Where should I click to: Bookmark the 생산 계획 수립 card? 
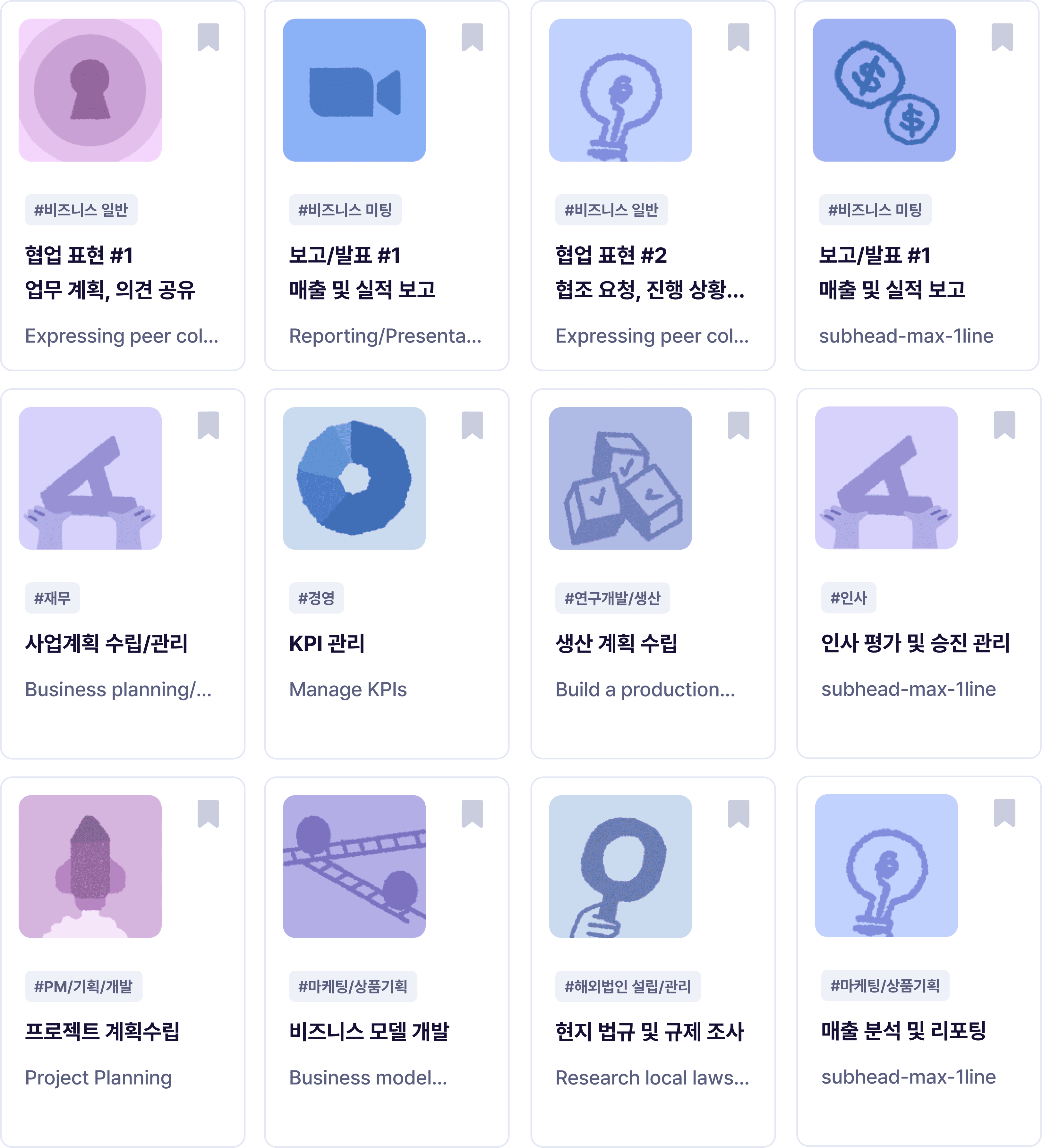click(x=738, y=425)
